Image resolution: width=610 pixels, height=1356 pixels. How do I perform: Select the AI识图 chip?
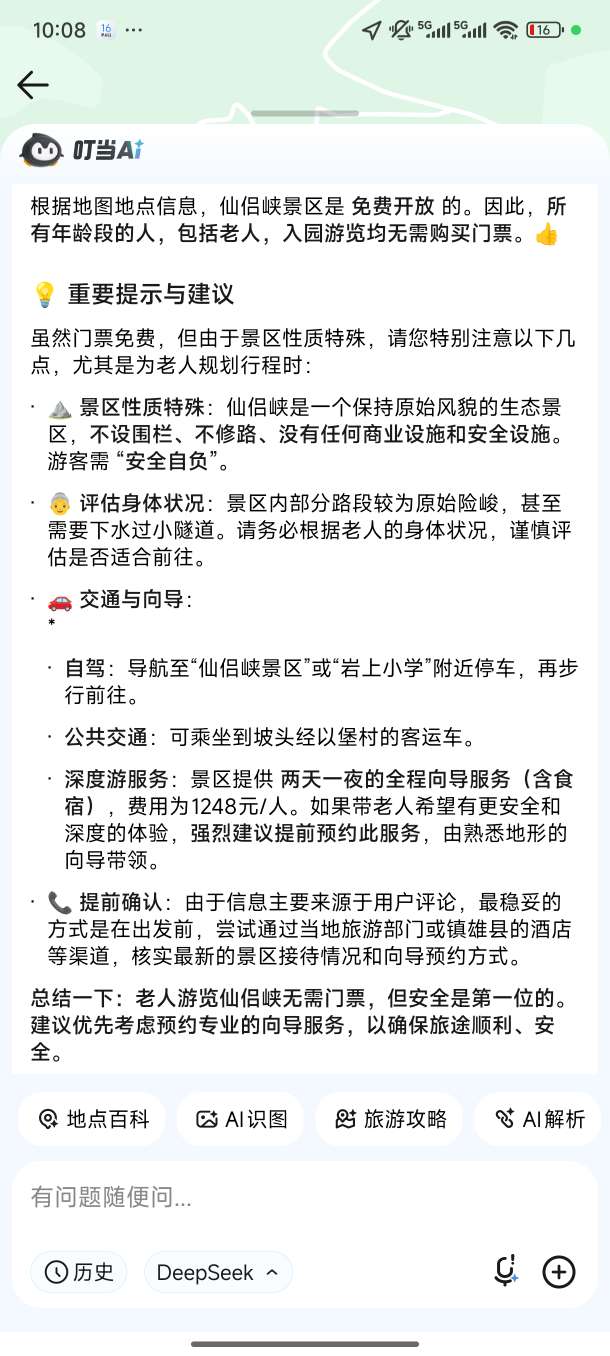tap(241, 1119)
